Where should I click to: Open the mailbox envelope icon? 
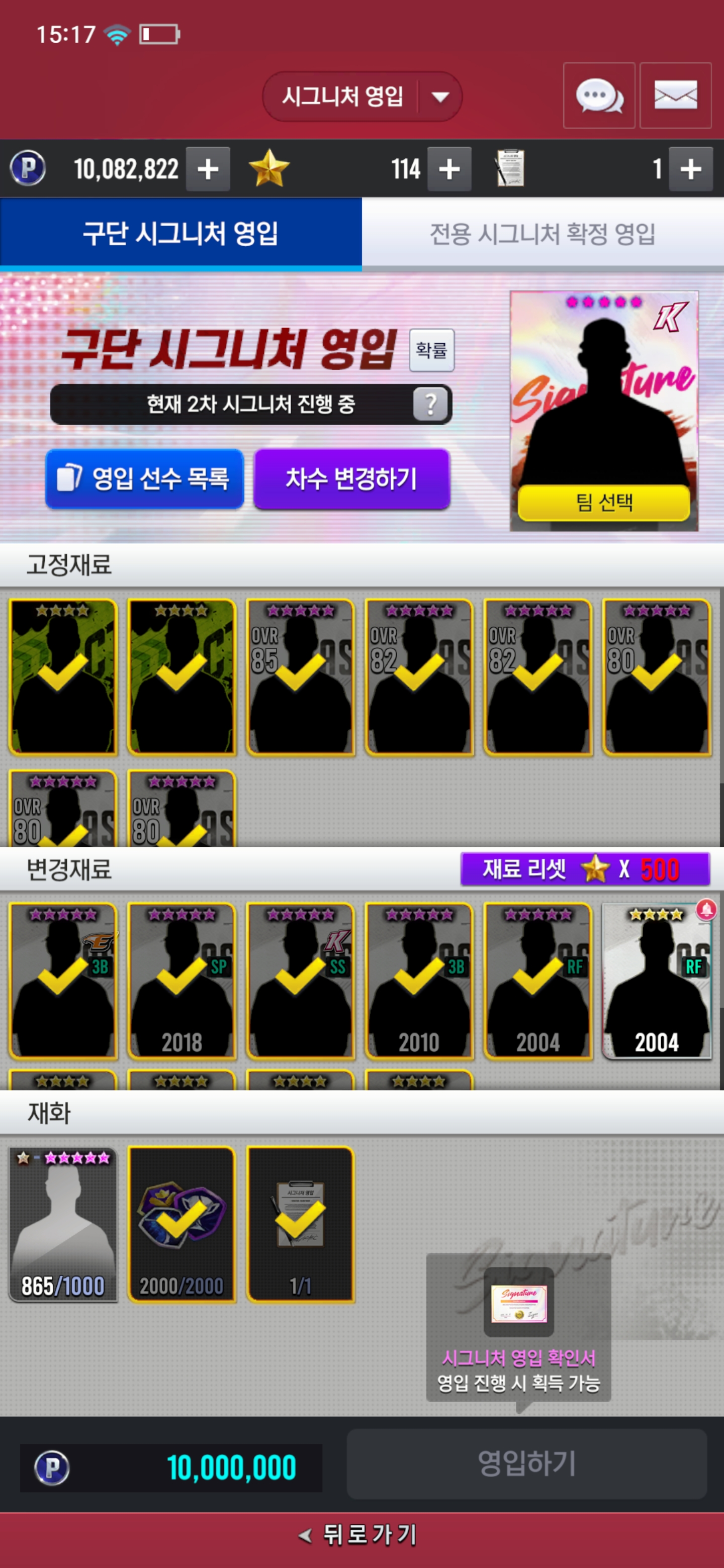675,95
